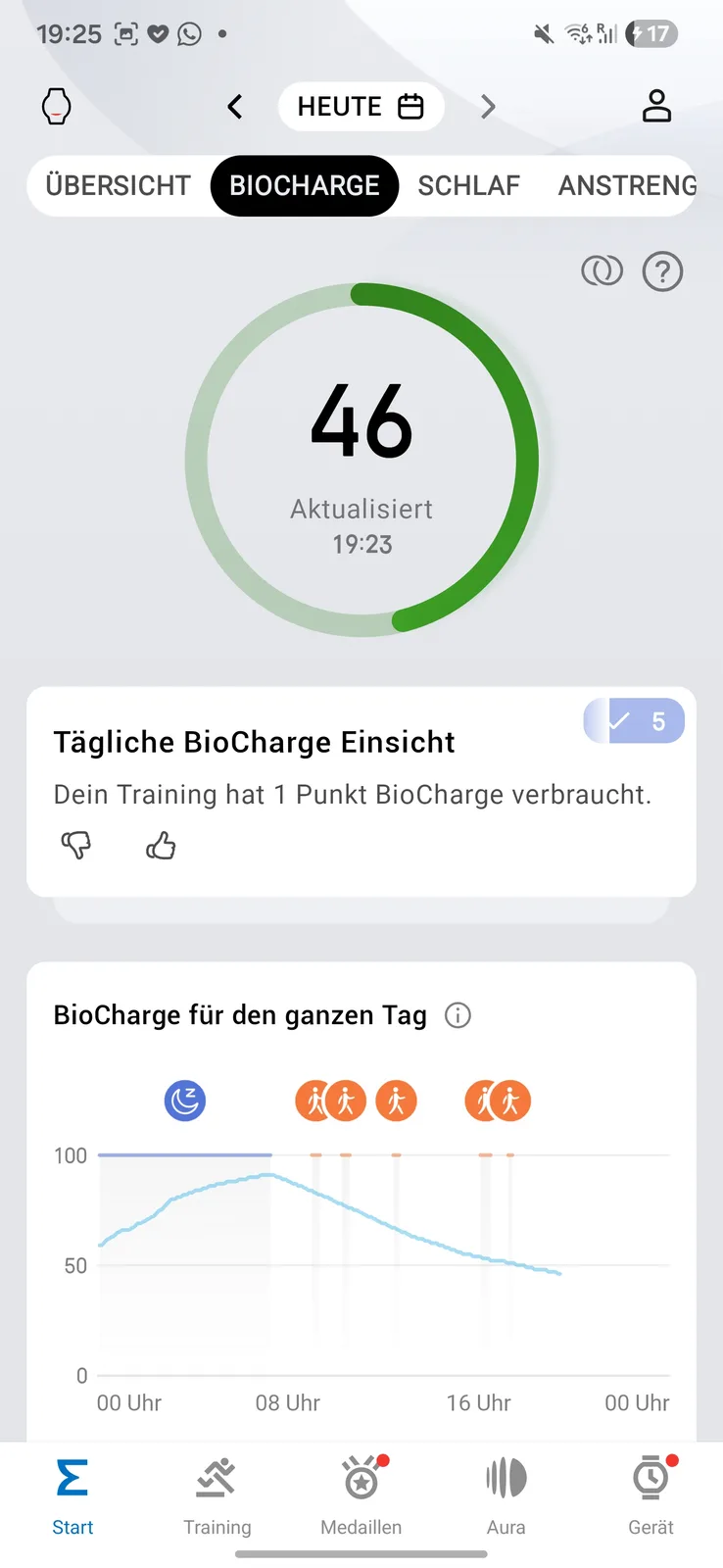Select the BIOCHARGE tab
The image size is (723, 1568).
pos(305,185)
